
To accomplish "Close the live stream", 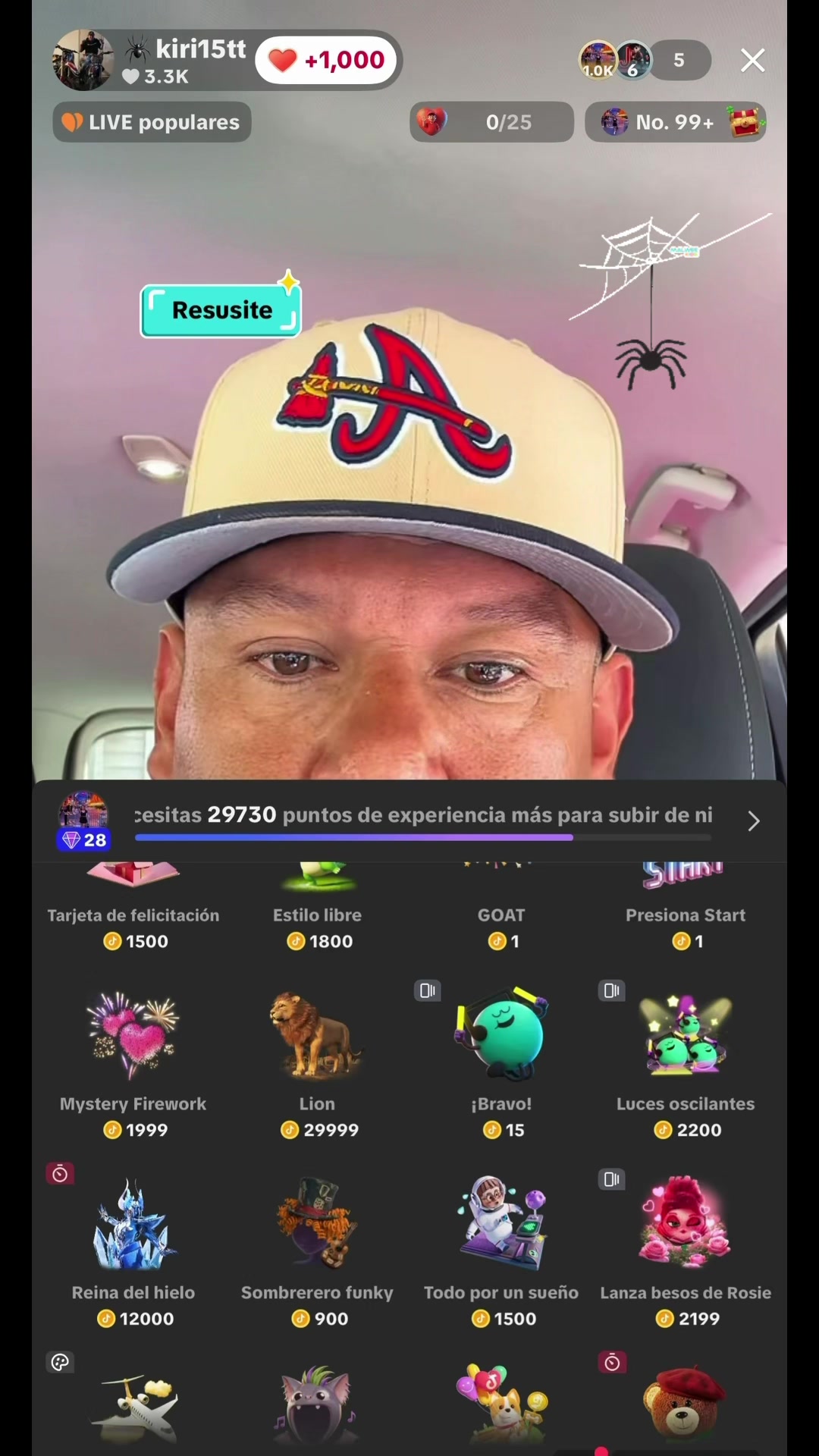I will (752, 61).
